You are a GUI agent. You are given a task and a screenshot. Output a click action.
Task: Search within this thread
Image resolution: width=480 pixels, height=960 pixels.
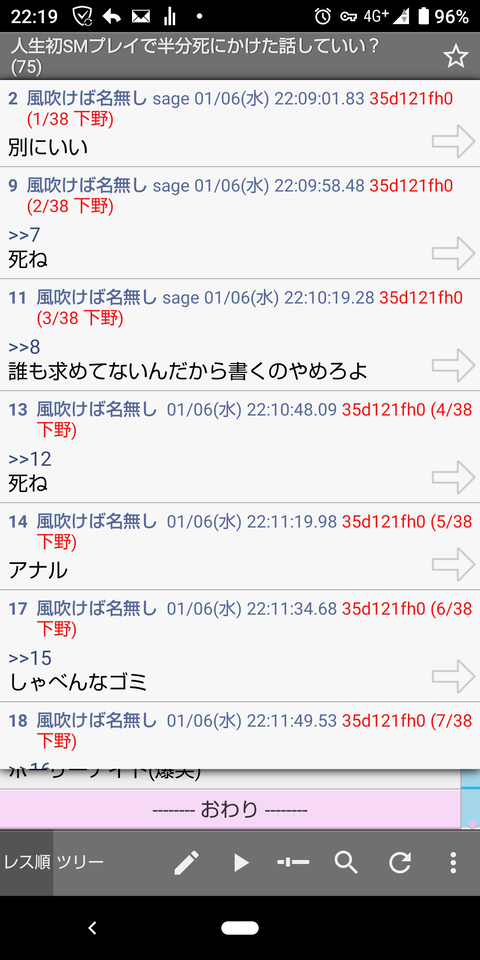click(346, 863)
